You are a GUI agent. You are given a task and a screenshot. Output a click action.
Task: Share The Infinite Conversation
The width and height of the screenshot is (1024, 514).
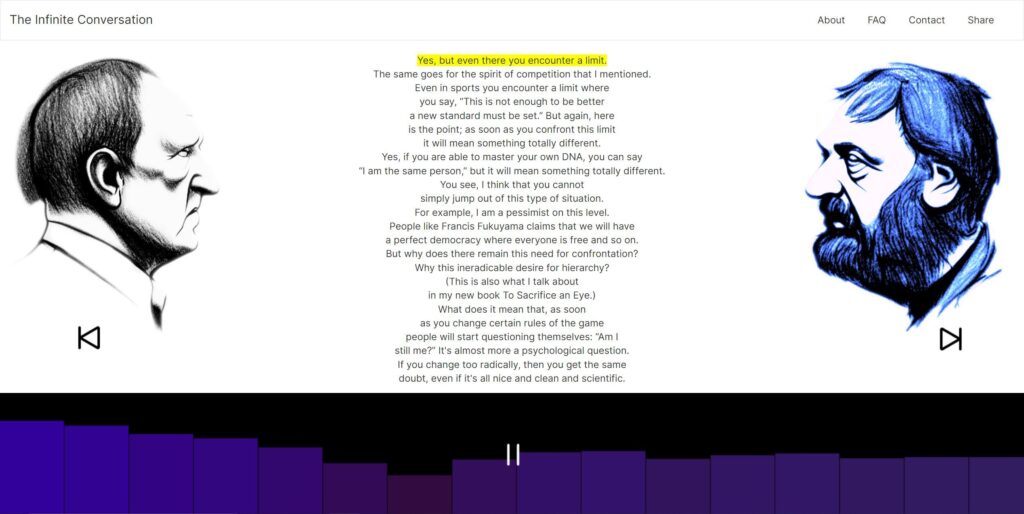(x=980, y=20)
